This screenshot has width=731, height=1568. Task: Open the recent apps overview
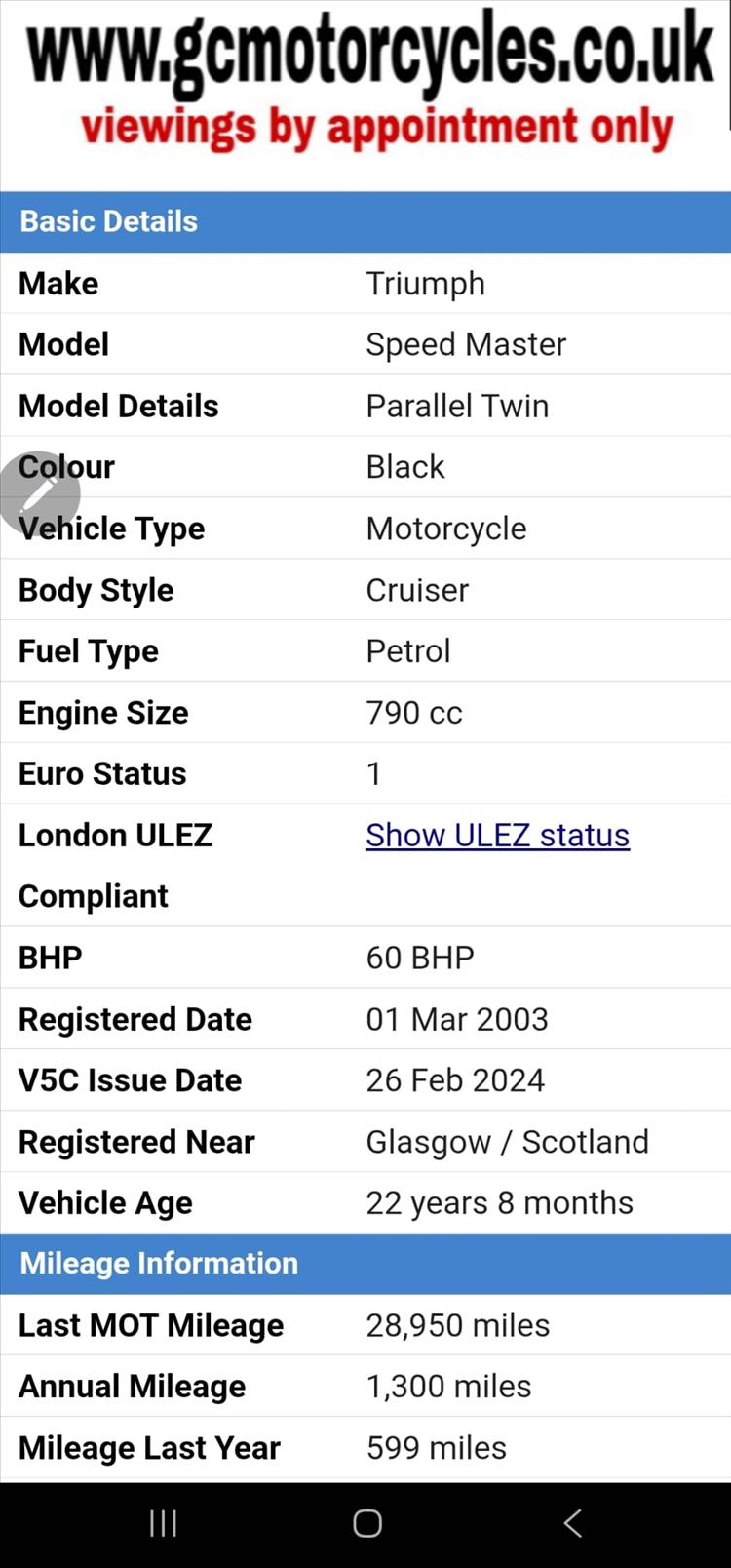click(163, 1523)
